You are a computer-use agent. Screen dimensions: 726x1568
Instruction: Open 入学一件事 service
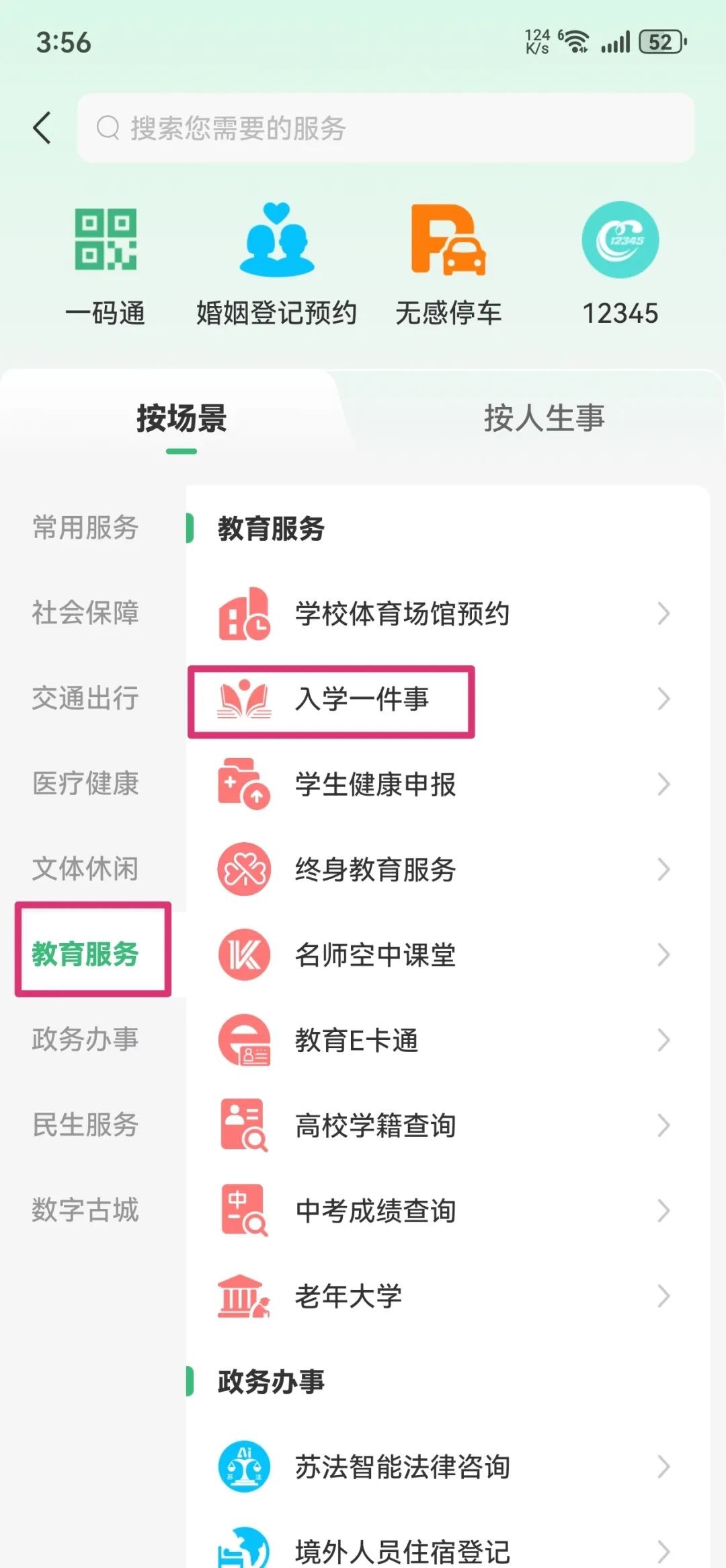[444, 699]
